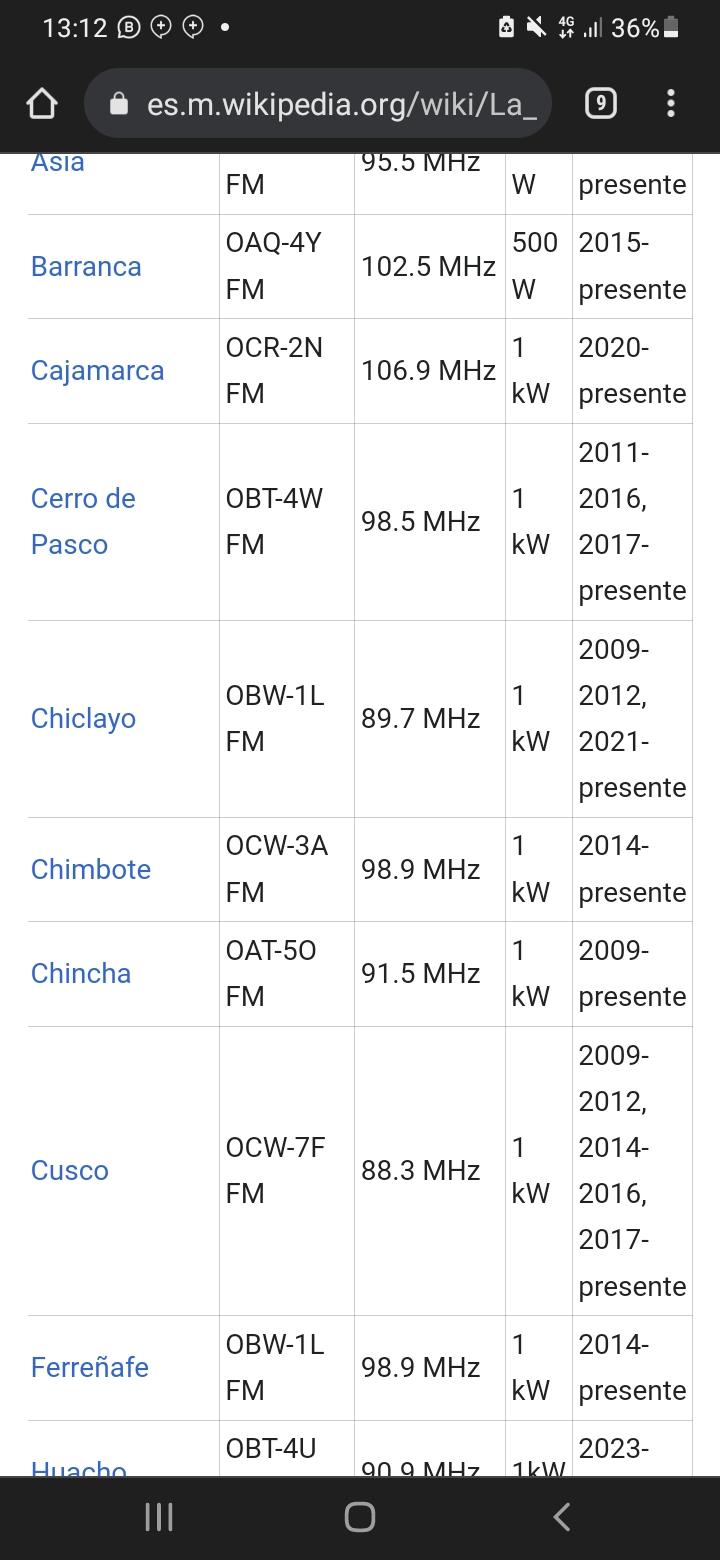This screenshot has height=1560, width=720.
Task: Show recent apps from navigation bar
Action: click(159, 1517)
